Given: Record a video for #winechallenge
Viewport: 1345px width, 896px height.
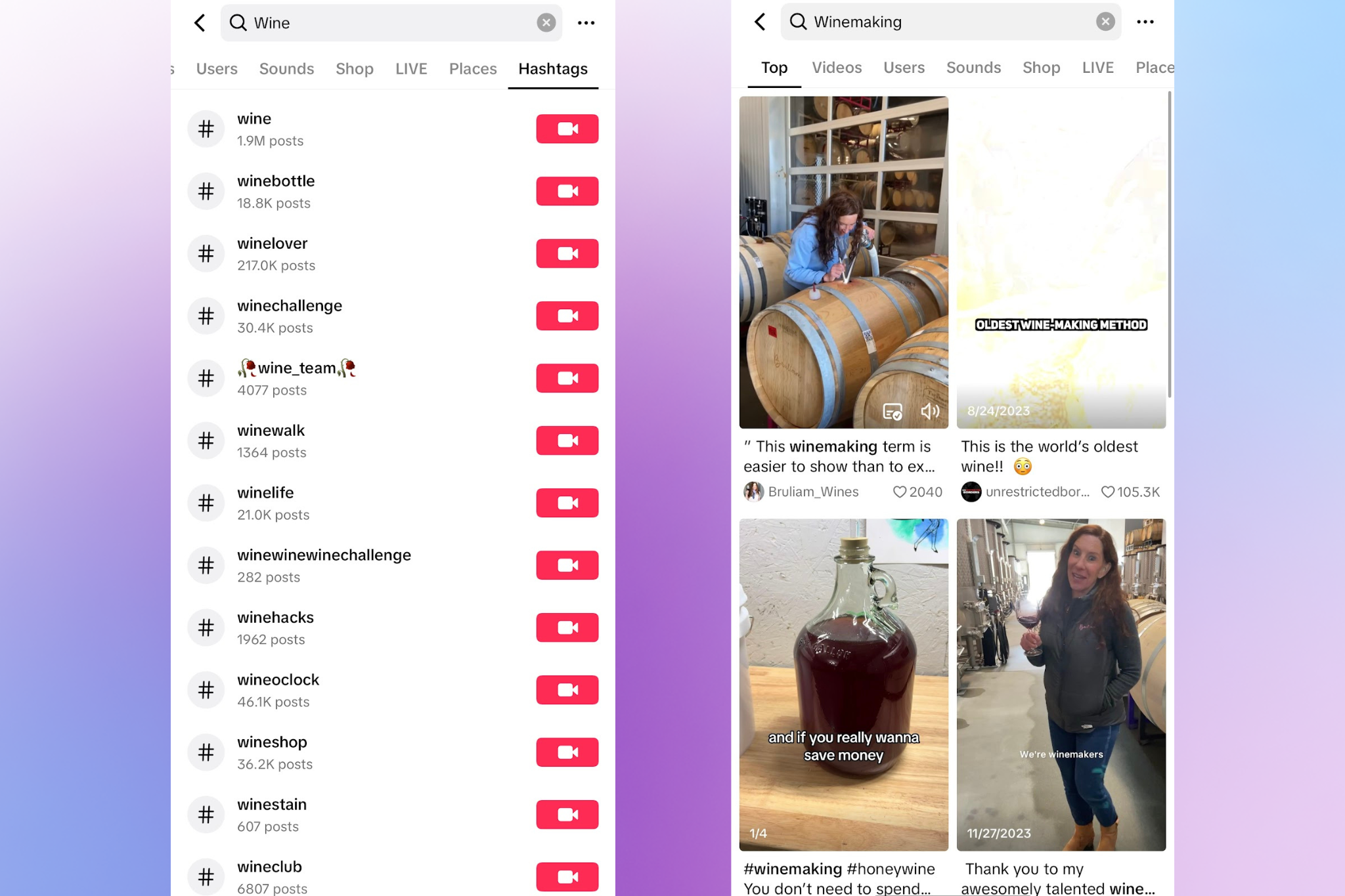Looking at the screenshot, I should click(567, 316).
